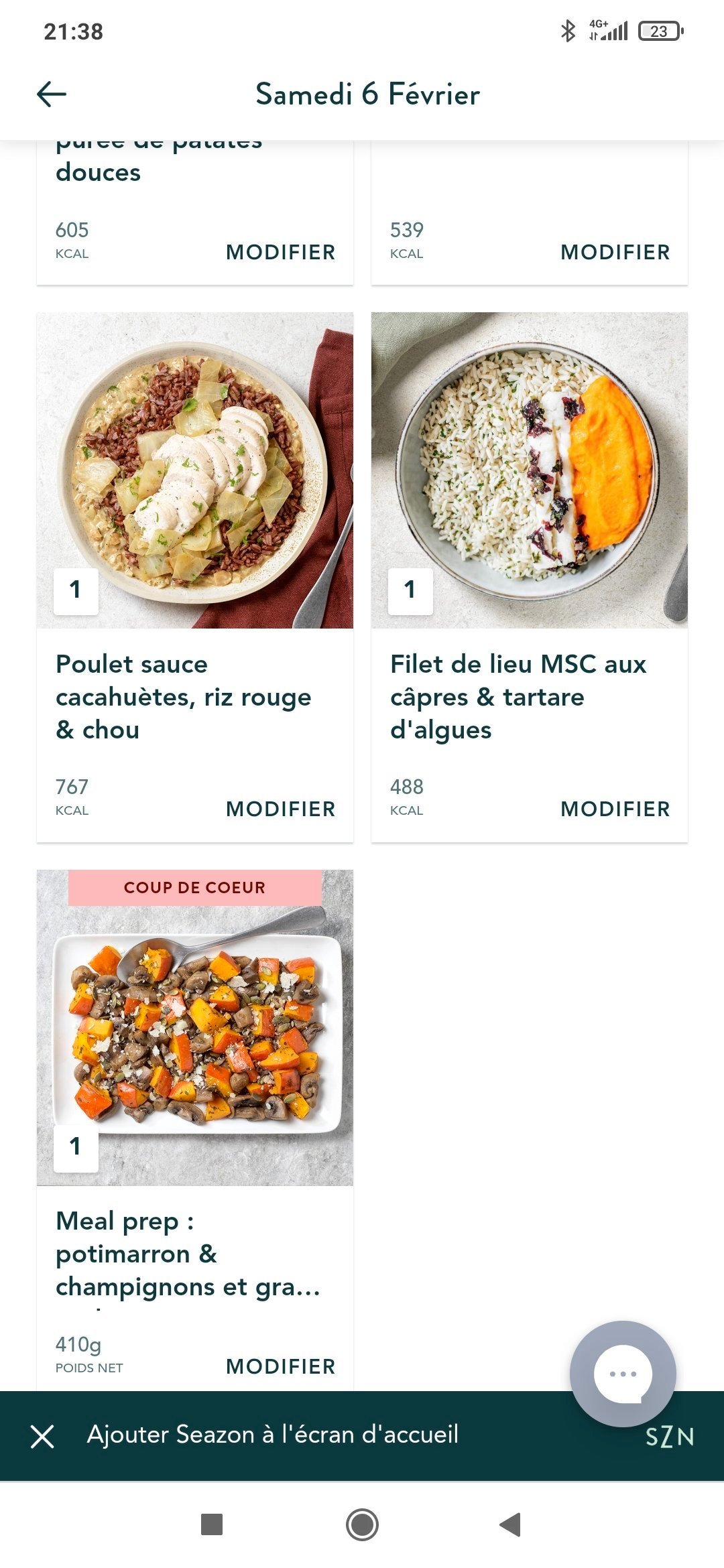Change the Filet de lieu MSC selection
This screenshot has height=1568, width=724.
[615, 809]
